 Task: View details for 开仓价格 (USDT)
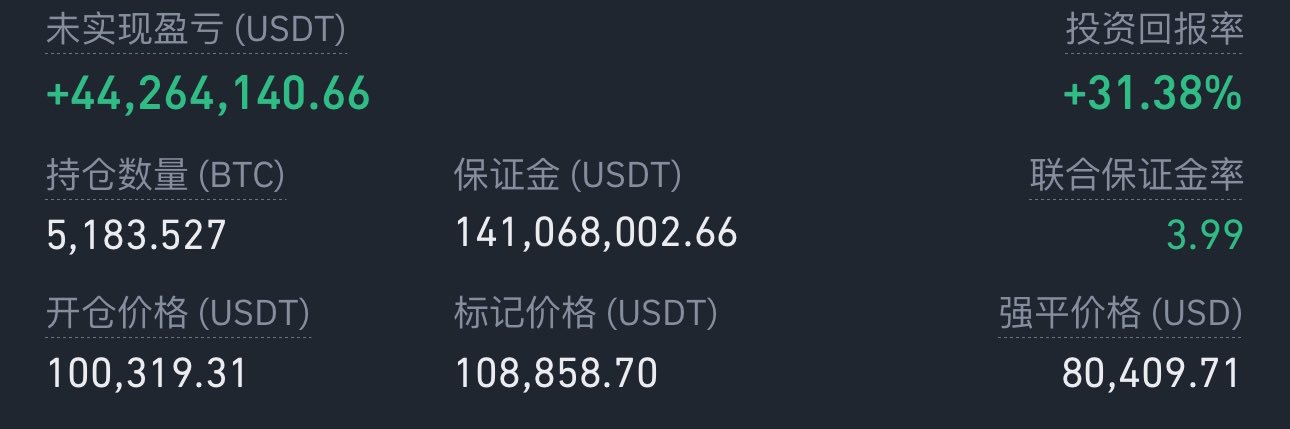[x=178, y=315]
